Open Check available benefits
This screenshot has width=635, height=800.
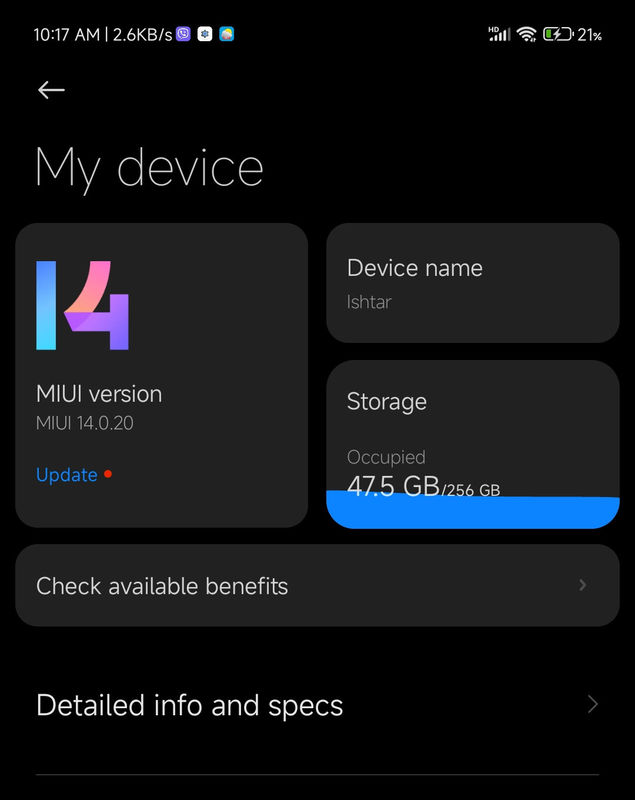[317, 586]
